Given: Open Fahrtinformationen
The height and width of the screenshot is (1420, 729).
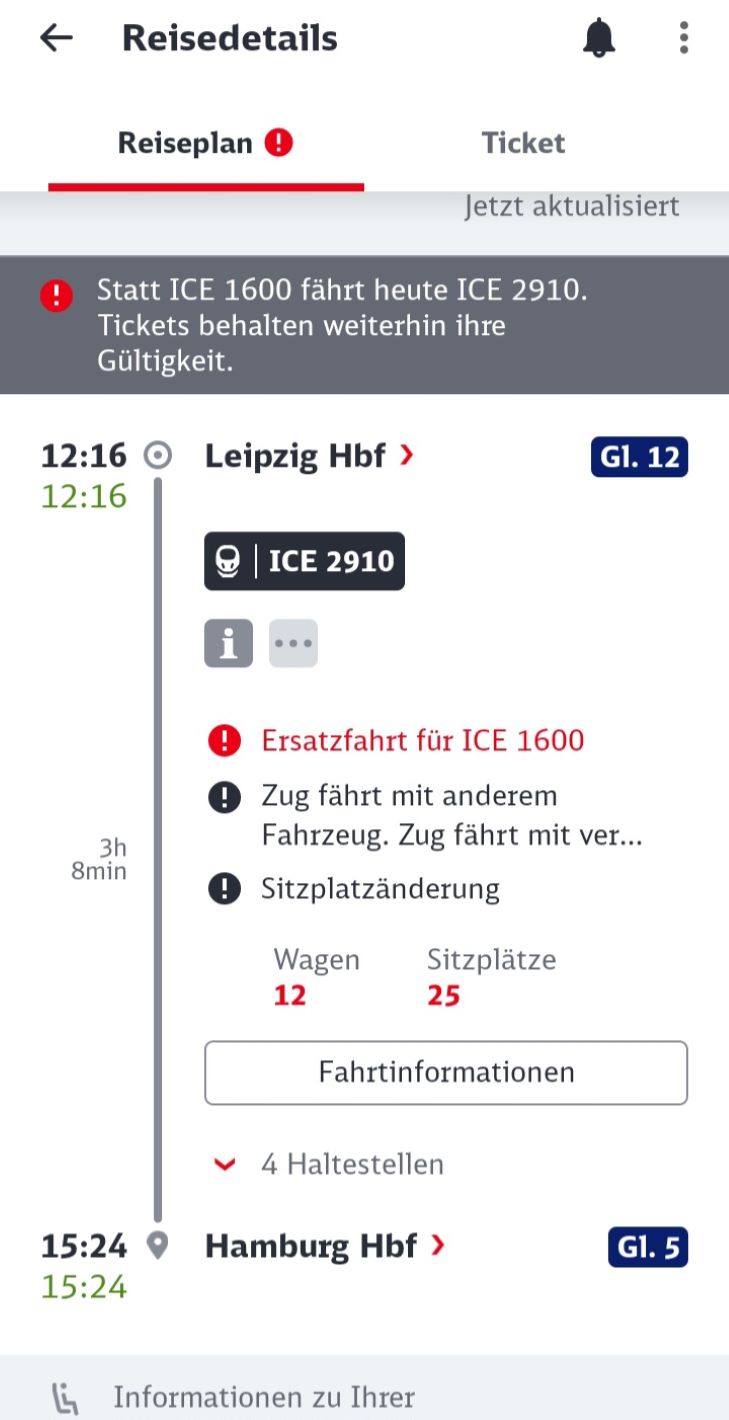Looking at the screenshot, I should (x=446, y=1073).
